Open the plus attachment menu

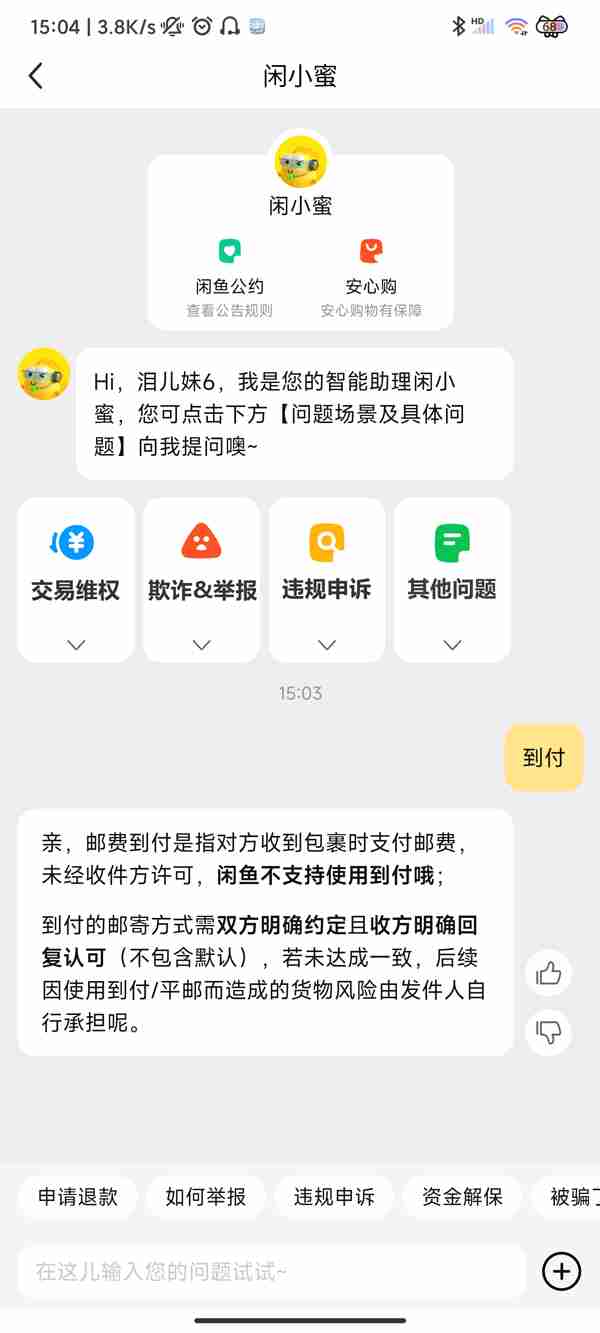pos(561,1272)
